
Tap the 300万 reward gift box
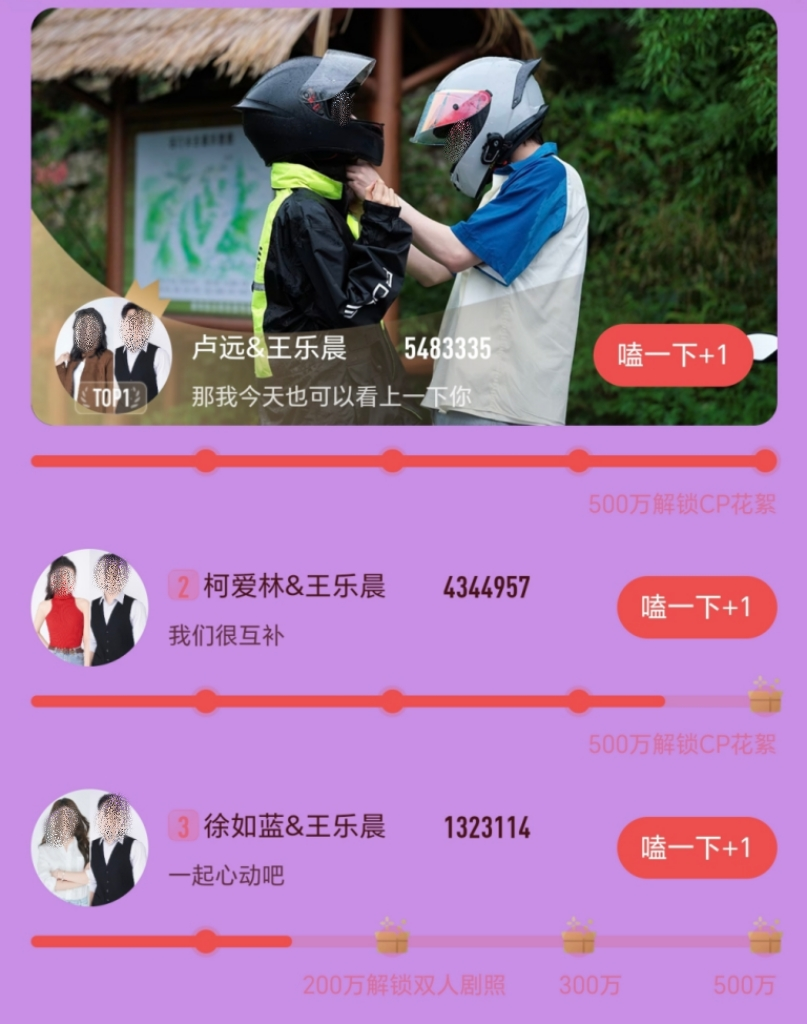coord(578,937)
